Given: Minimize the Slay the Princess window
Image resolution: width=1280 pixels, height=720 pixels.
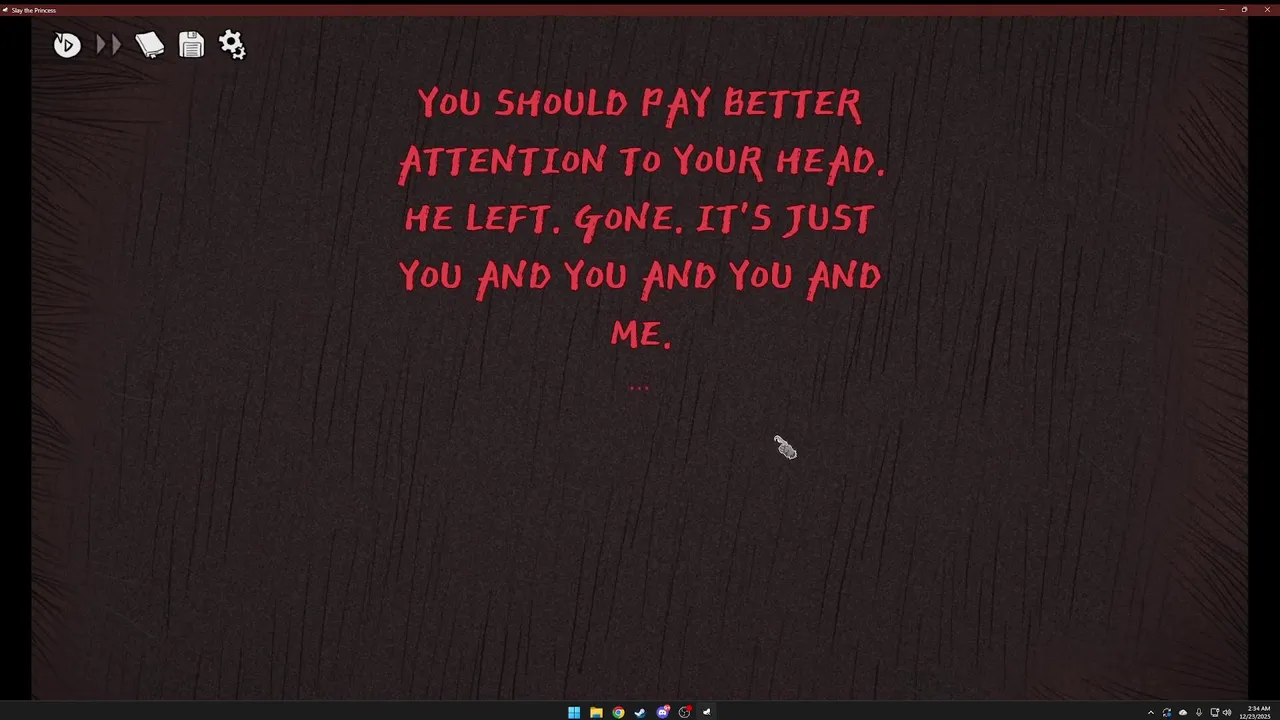Looking at the screenshot, I should pos(1222,9).
